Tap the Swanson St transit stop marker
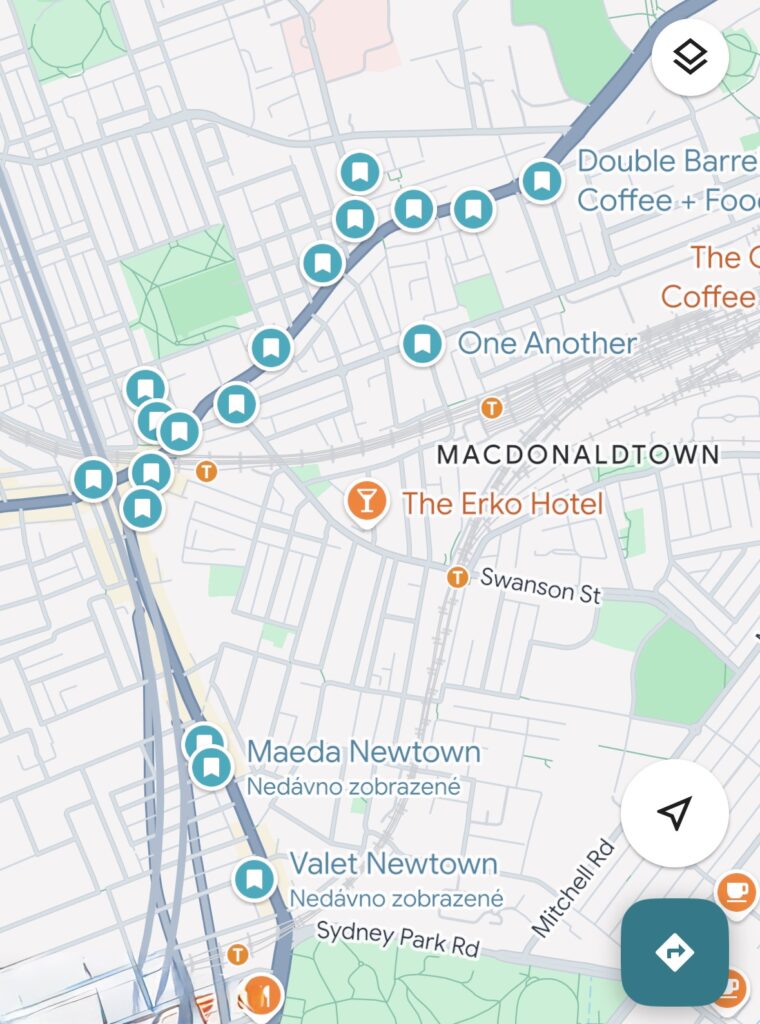Viewport: 760px width, 1024px height. point(458,577)
